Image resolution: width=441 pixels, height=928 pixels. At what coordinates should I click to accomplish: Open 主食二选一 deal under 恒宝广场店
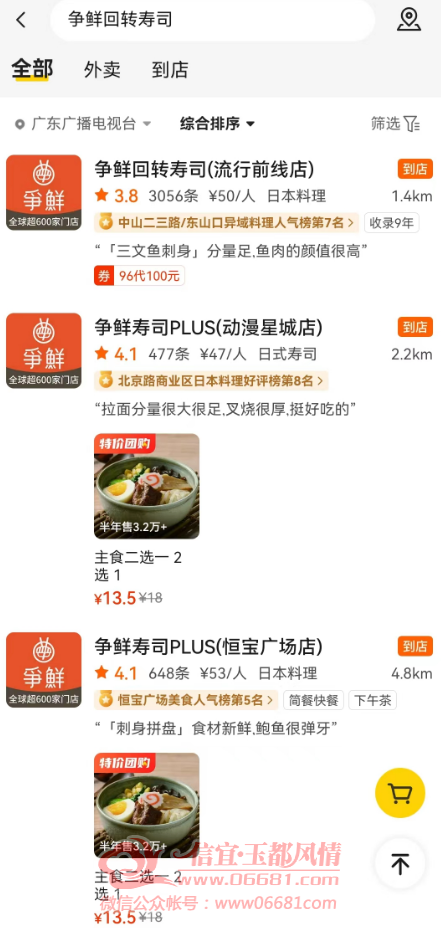(147, 837)
